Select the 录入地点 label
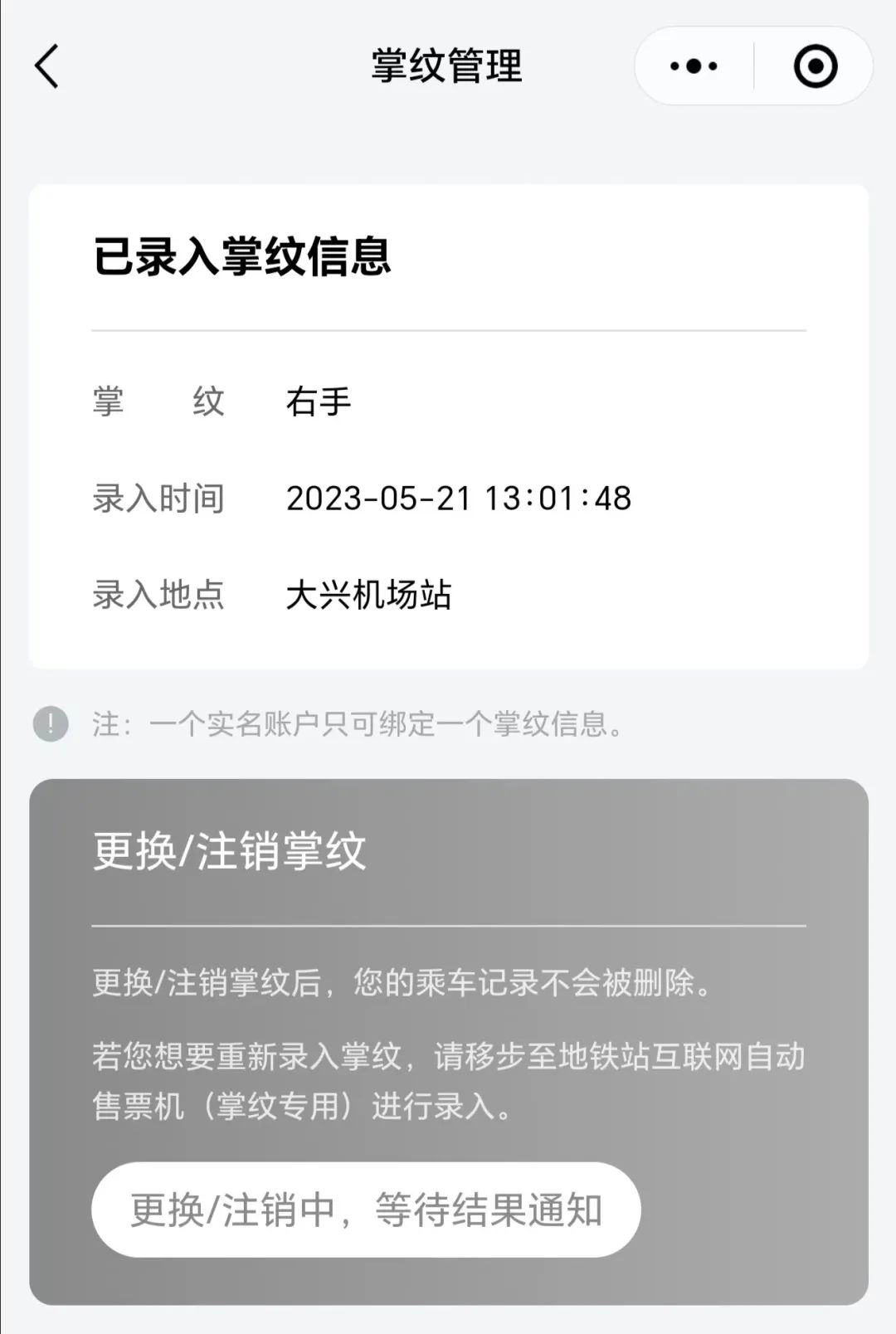The width and height of the screenshot is (896, 1334). pos(158,593)
